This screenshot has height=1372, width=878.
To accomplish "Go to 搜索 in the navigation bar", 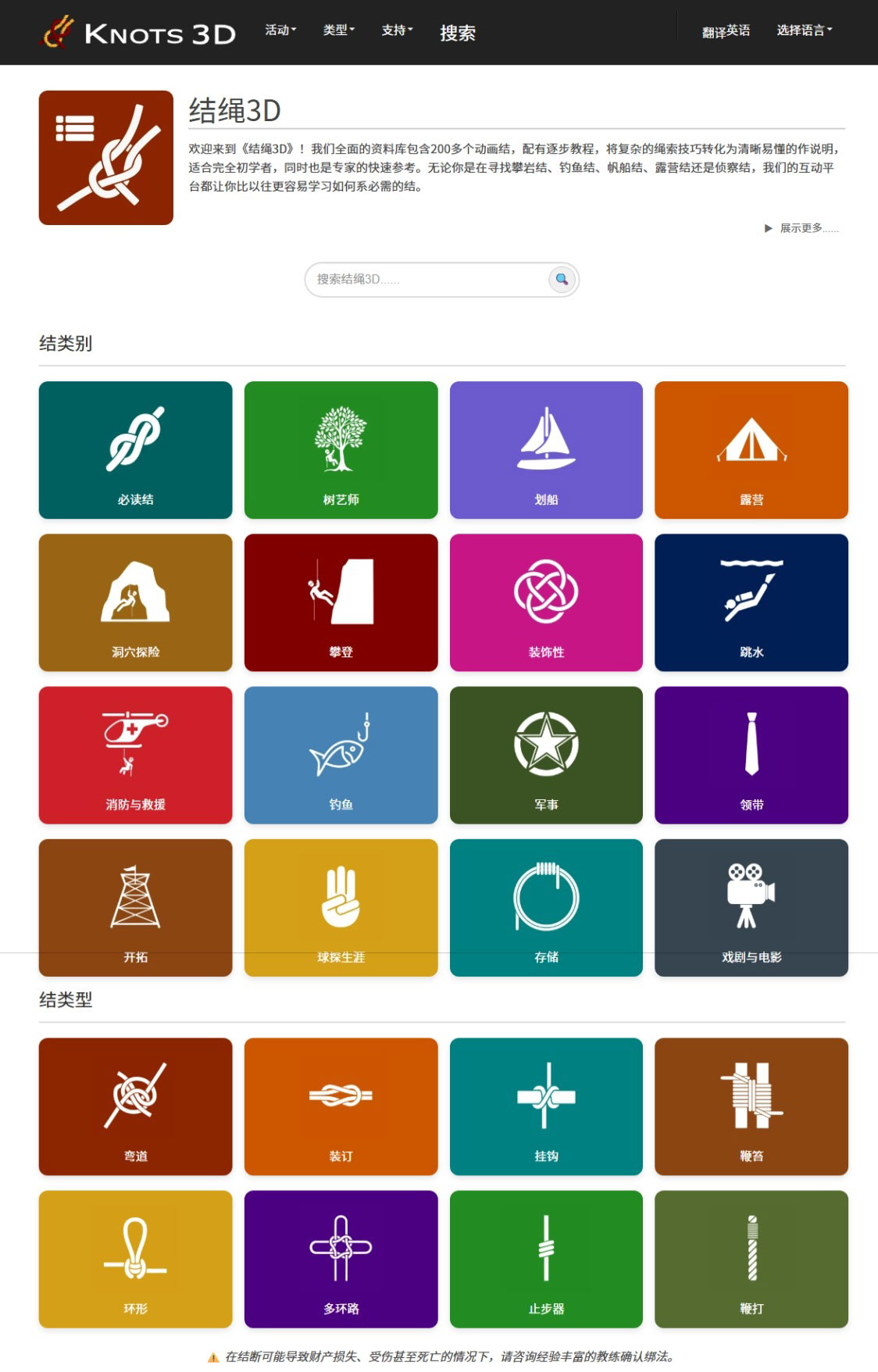I will click(x=458, y=33).
